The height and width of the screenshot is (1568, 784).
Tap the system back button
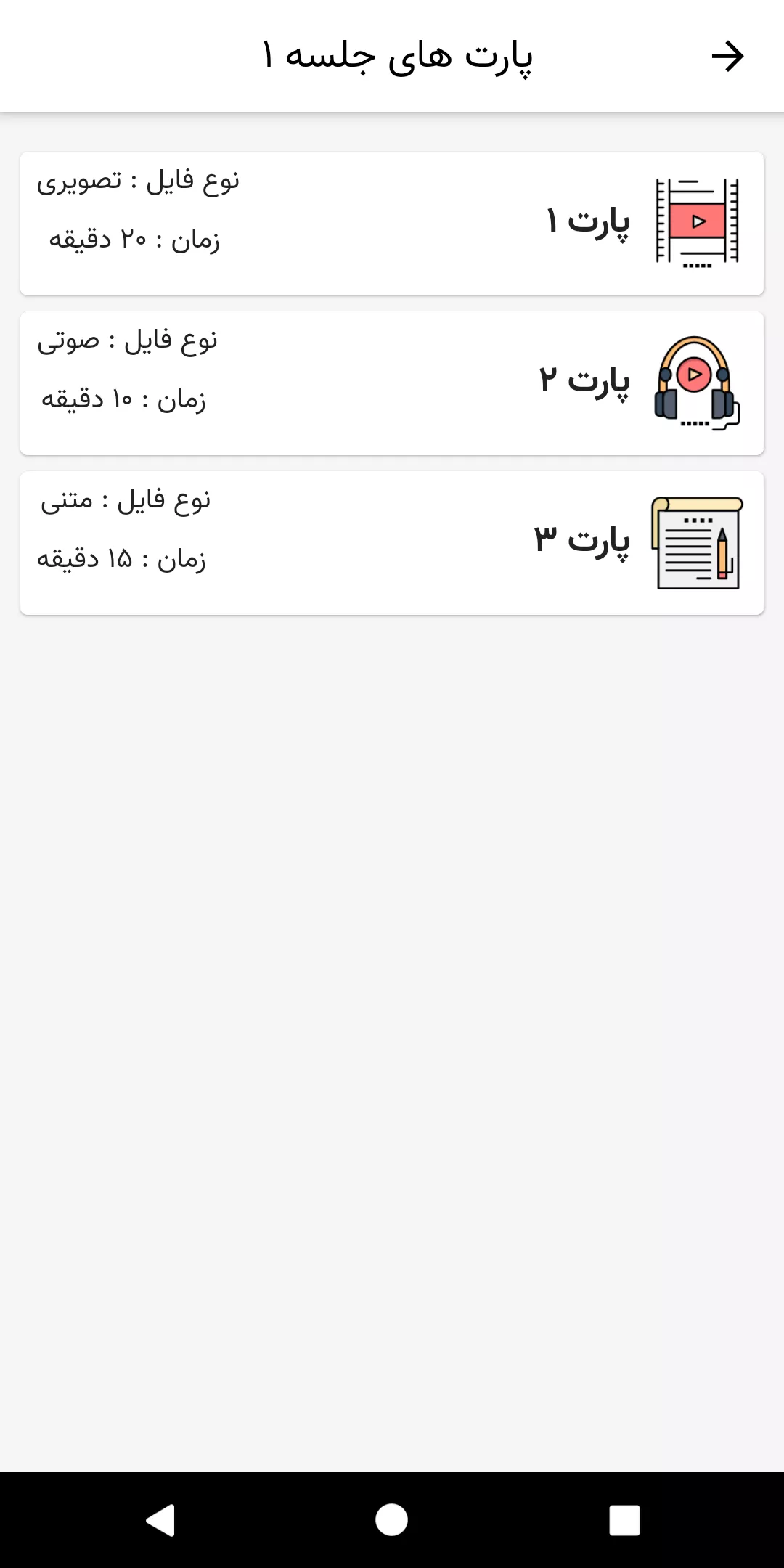pyautogui.click(x=160, y=1520)
